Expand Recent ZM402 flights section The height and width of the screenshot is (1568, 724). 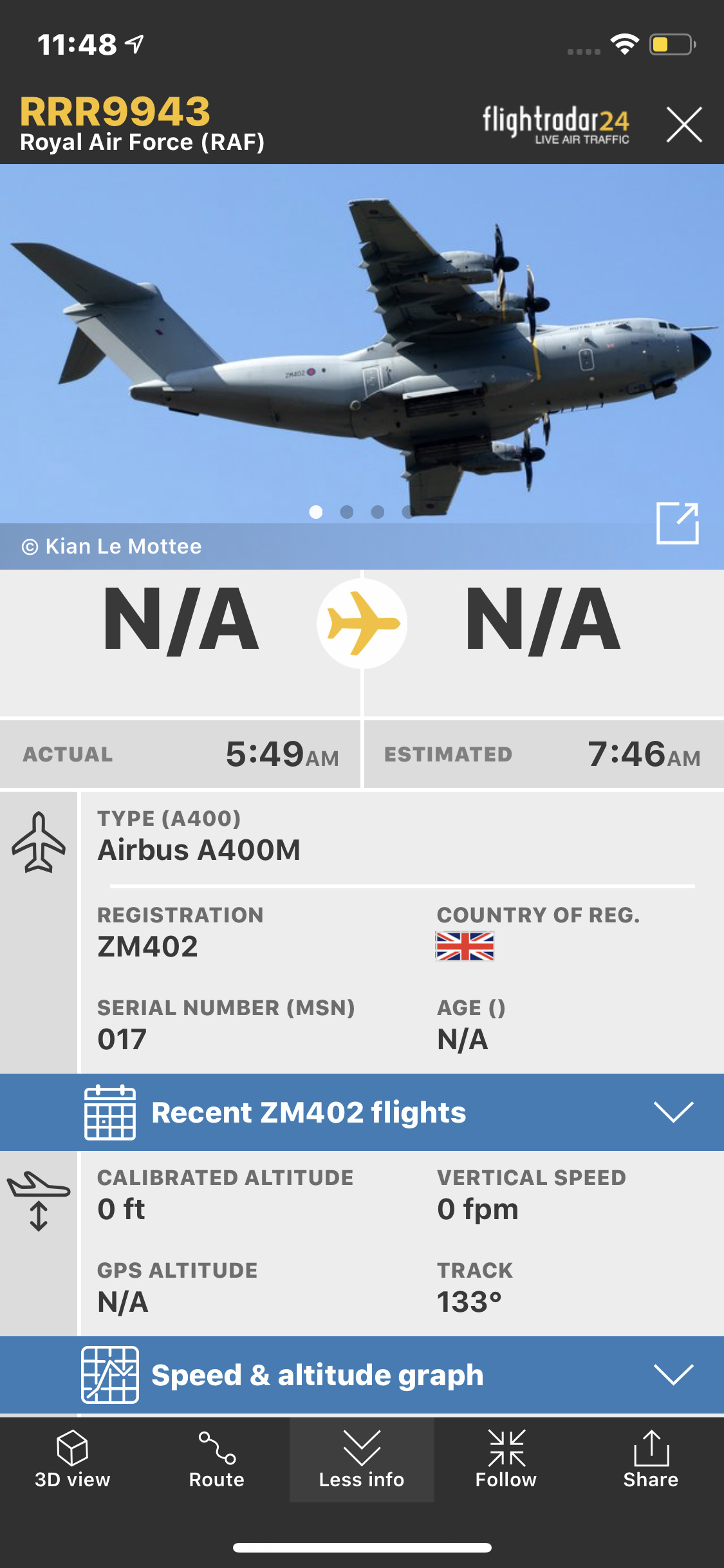[673, 1112]
